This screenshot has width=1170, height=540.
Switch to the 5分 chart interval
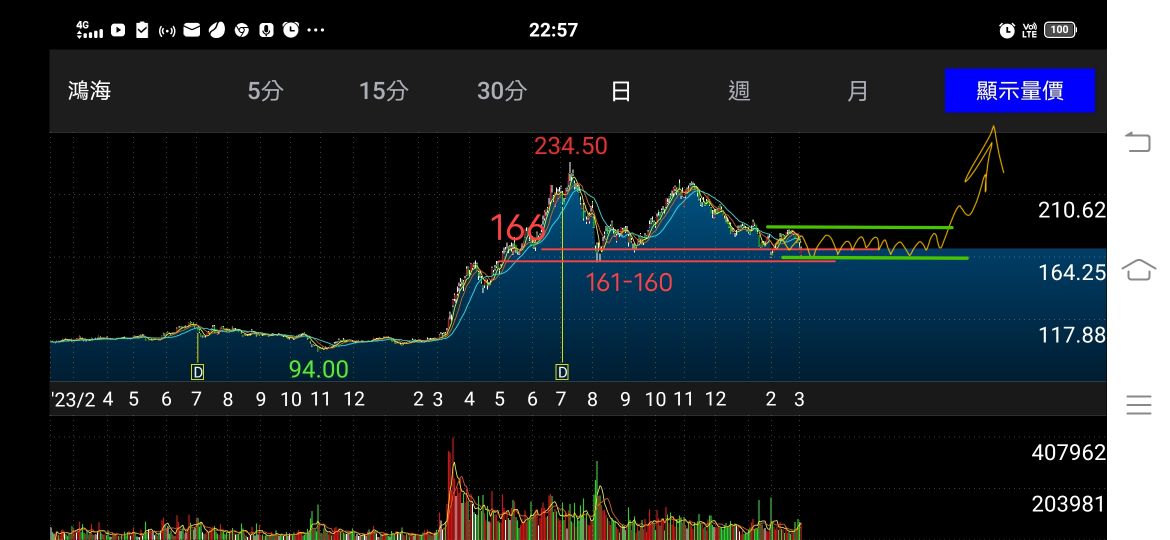pyautogui.click(x=265, y=91)
